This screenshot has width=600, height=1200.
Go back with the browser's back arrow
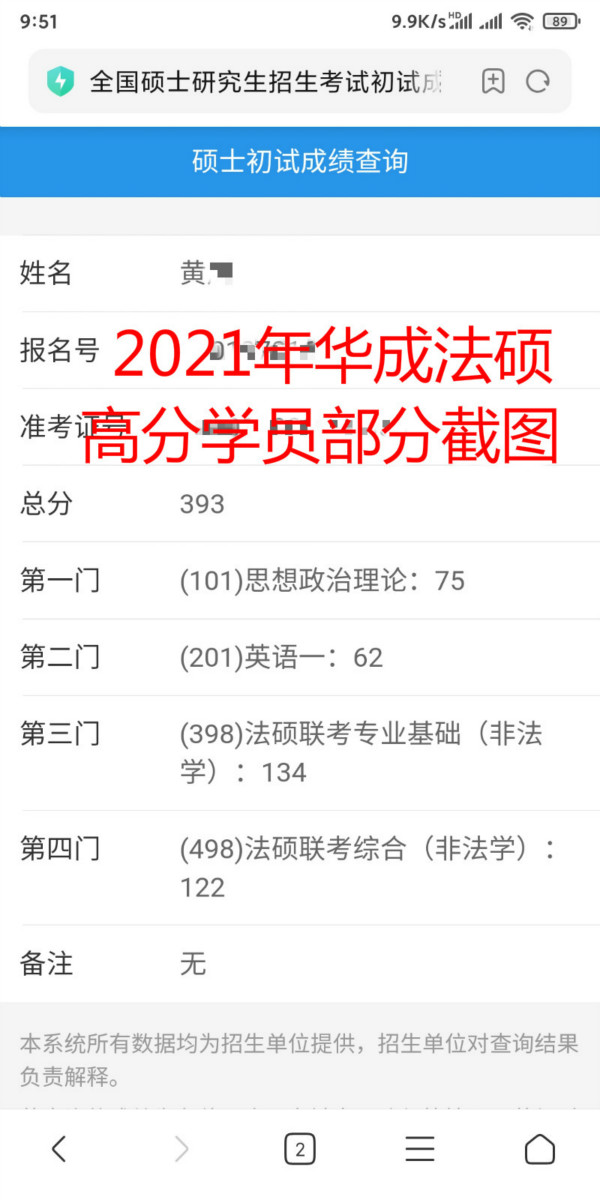pyautogui.click(x=59, y=1149)
